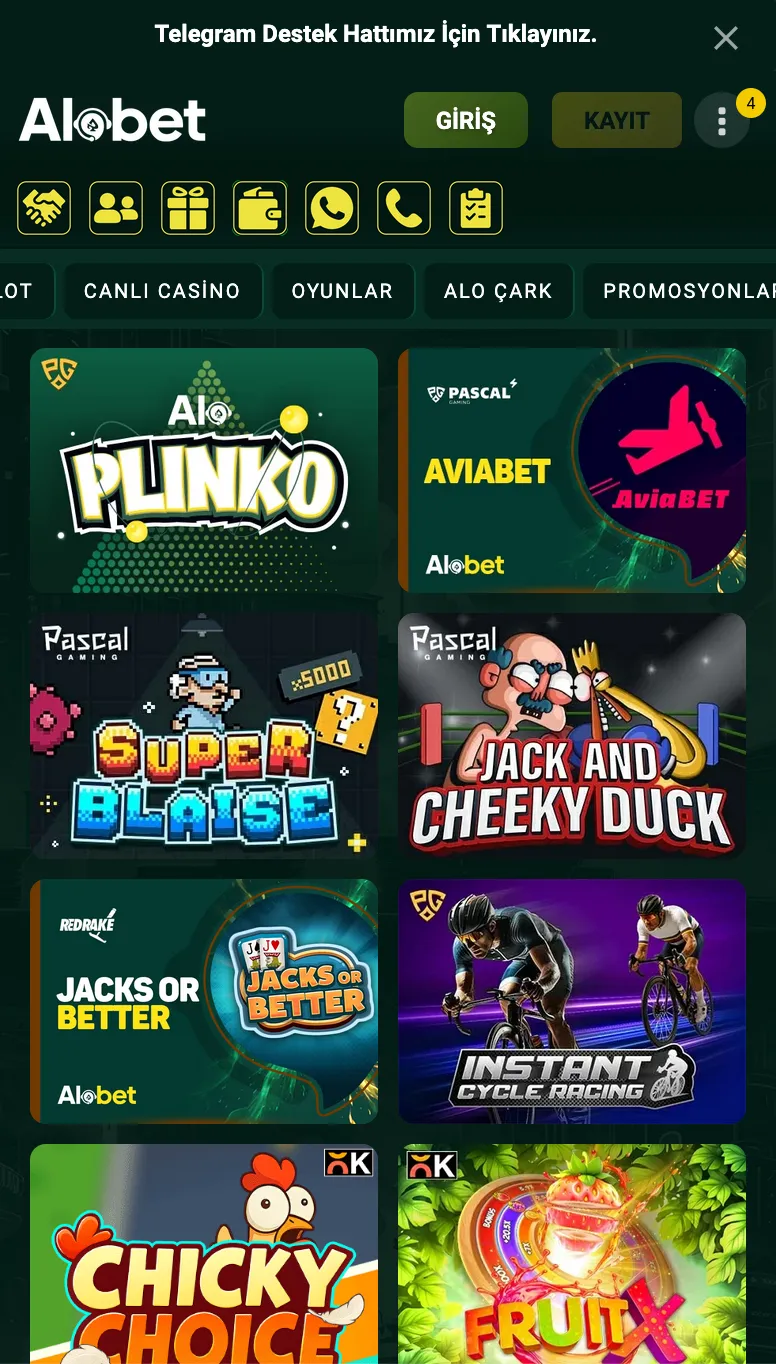Image resolution: width=776 pixels, height=1364 pixels.
Task: Open the wallet icon
Action: pos(260,208)
